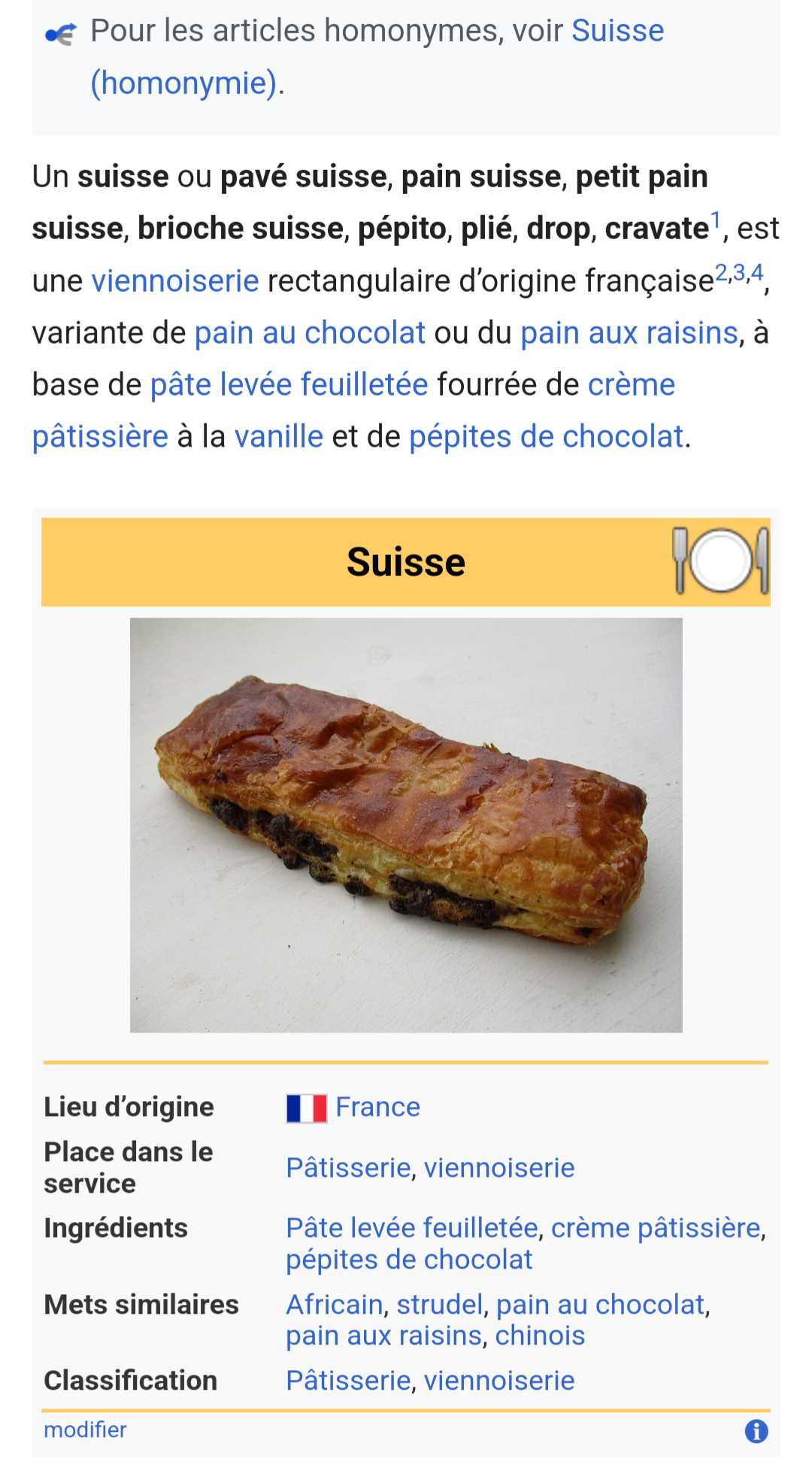Image resolution: width=812 pixels, height=1477 pixels.
Task: Open the chinois link in Mets similaires
Action: [x=540, y=1336]
